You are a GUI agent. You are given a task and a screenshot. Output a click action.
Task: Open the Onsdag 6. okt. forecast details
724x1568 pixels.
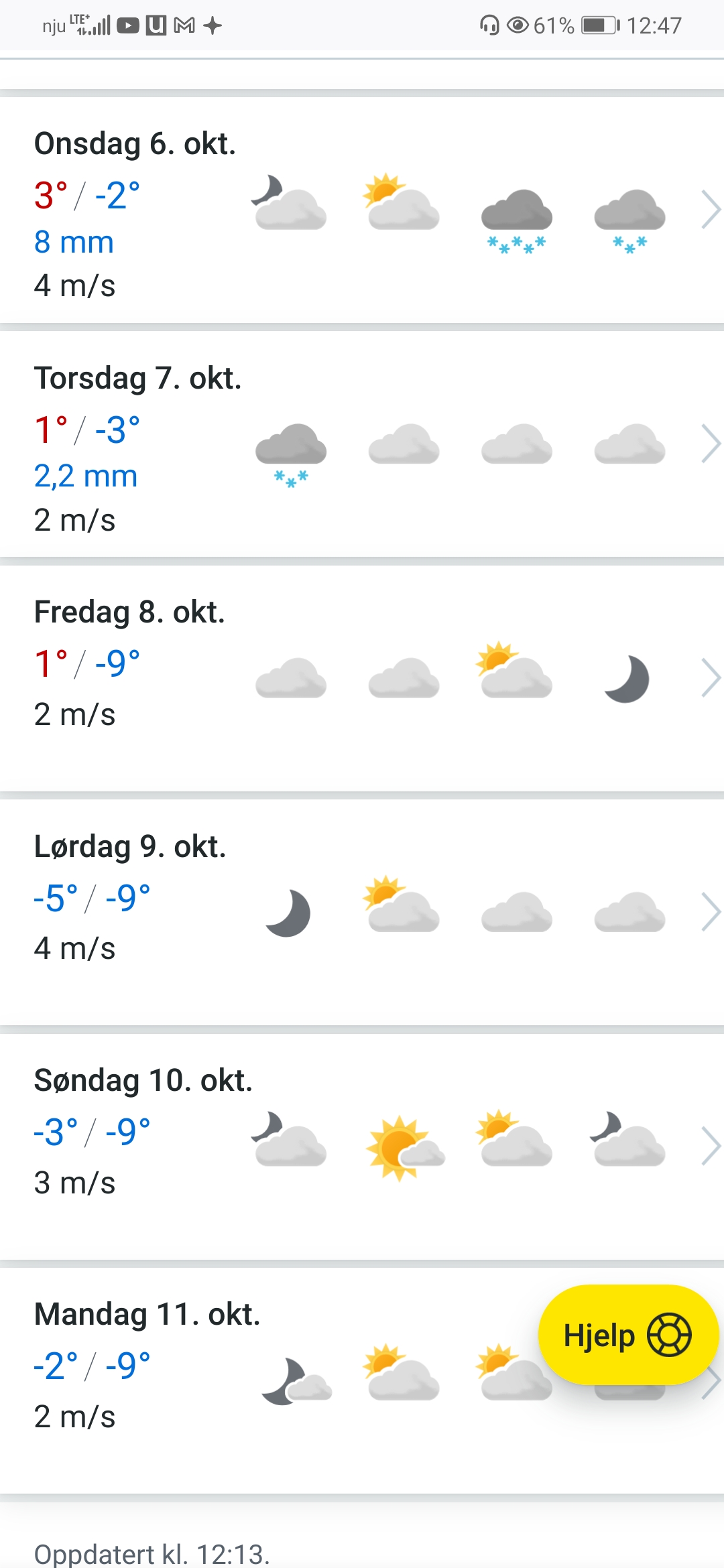click(362, 210)
